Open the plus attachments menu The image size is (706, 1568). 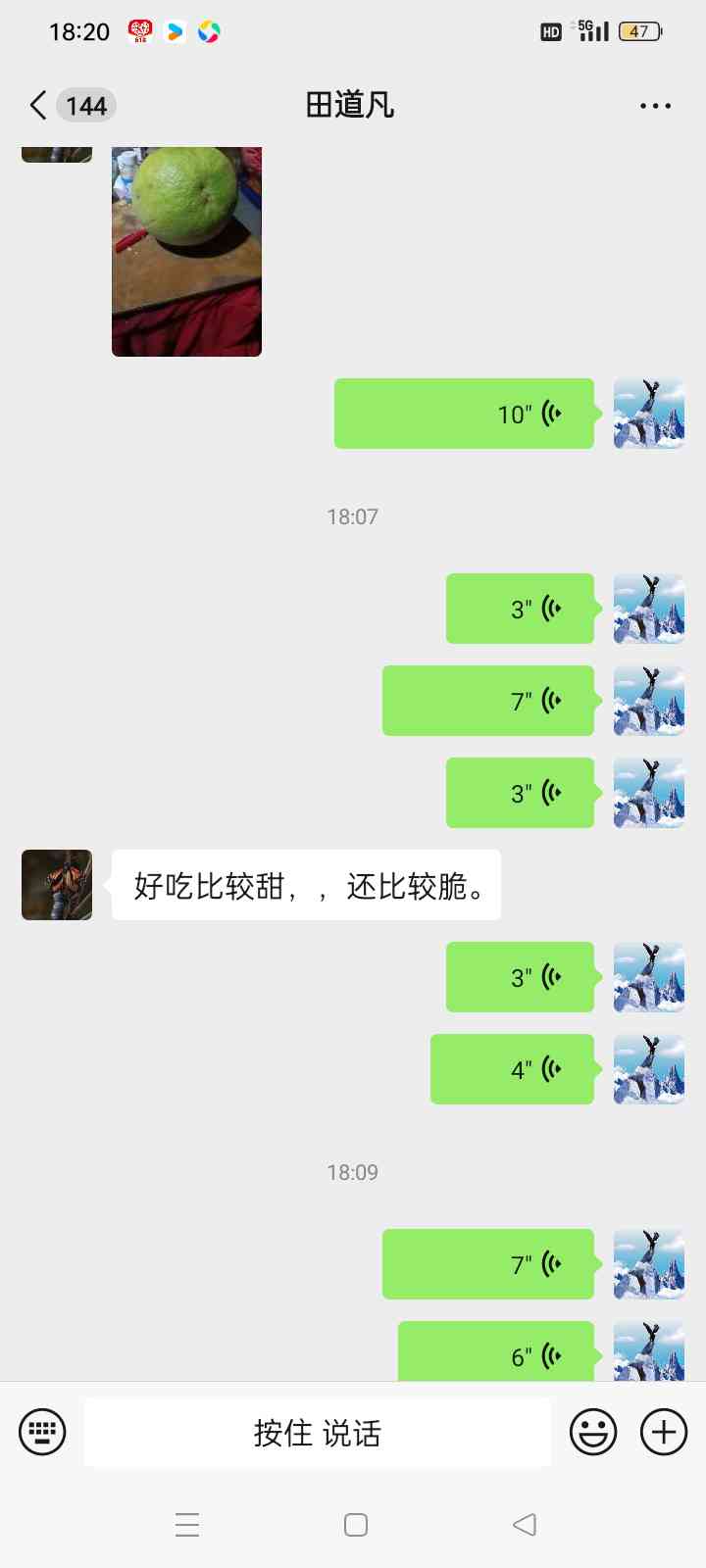click(x=664, y=1433)
